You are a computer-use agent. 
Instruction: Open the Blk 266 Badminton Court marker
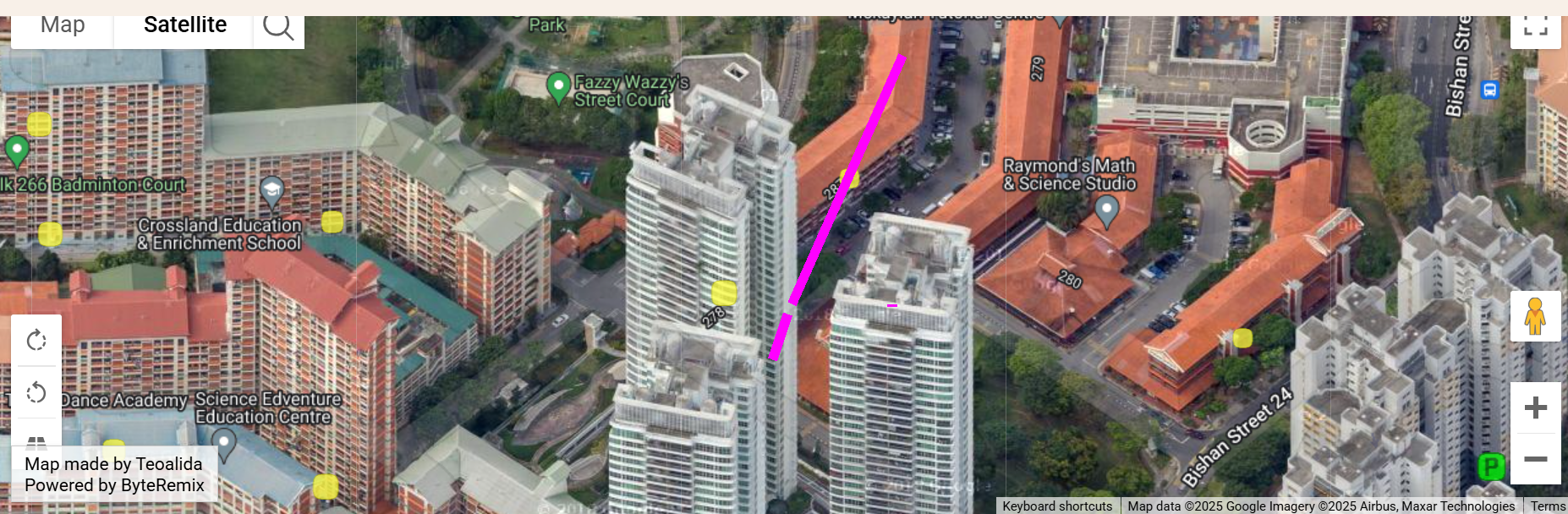click(x=17, y=150)
